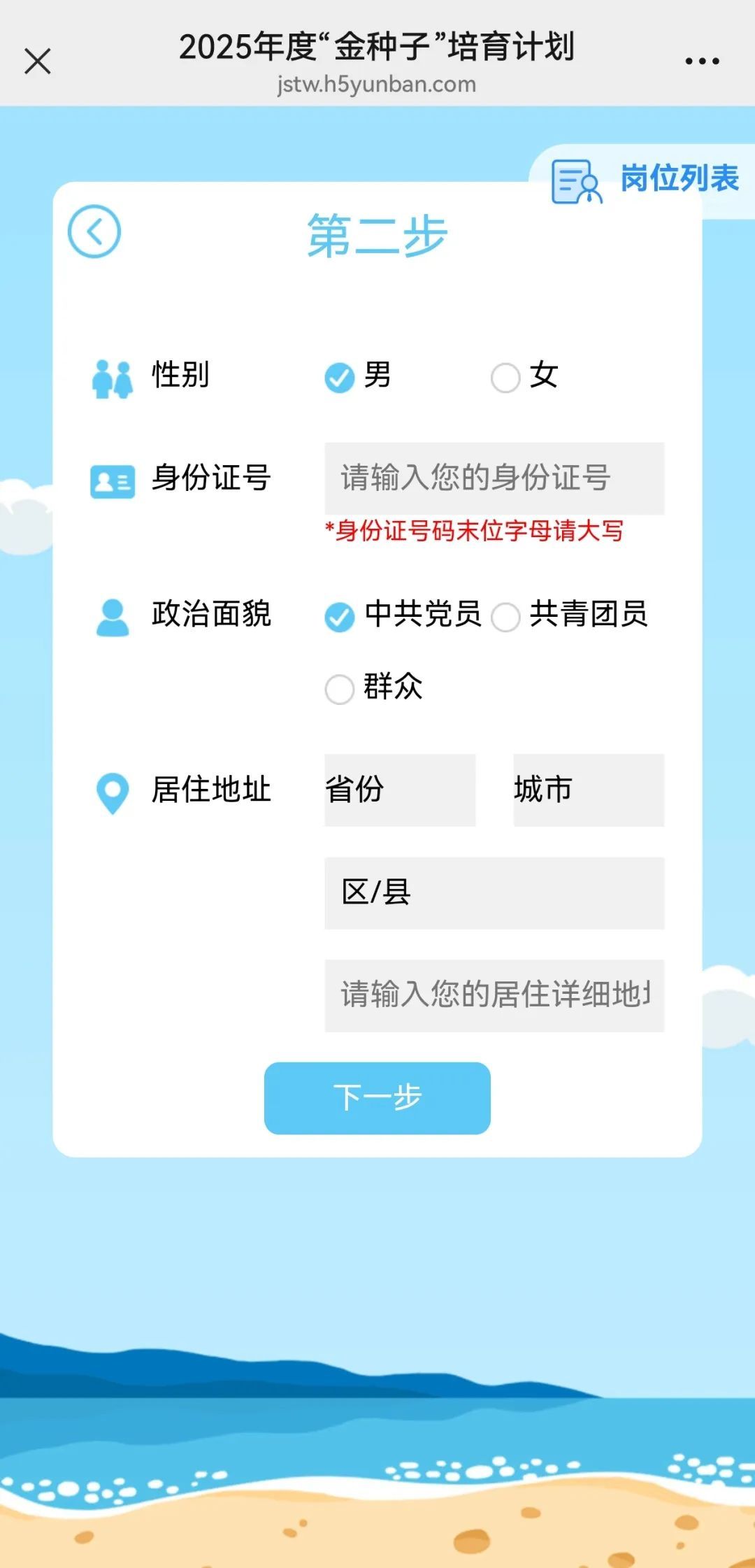Open the 区/县 district picker
The image size is (755, 1568).
pos(494,893)
